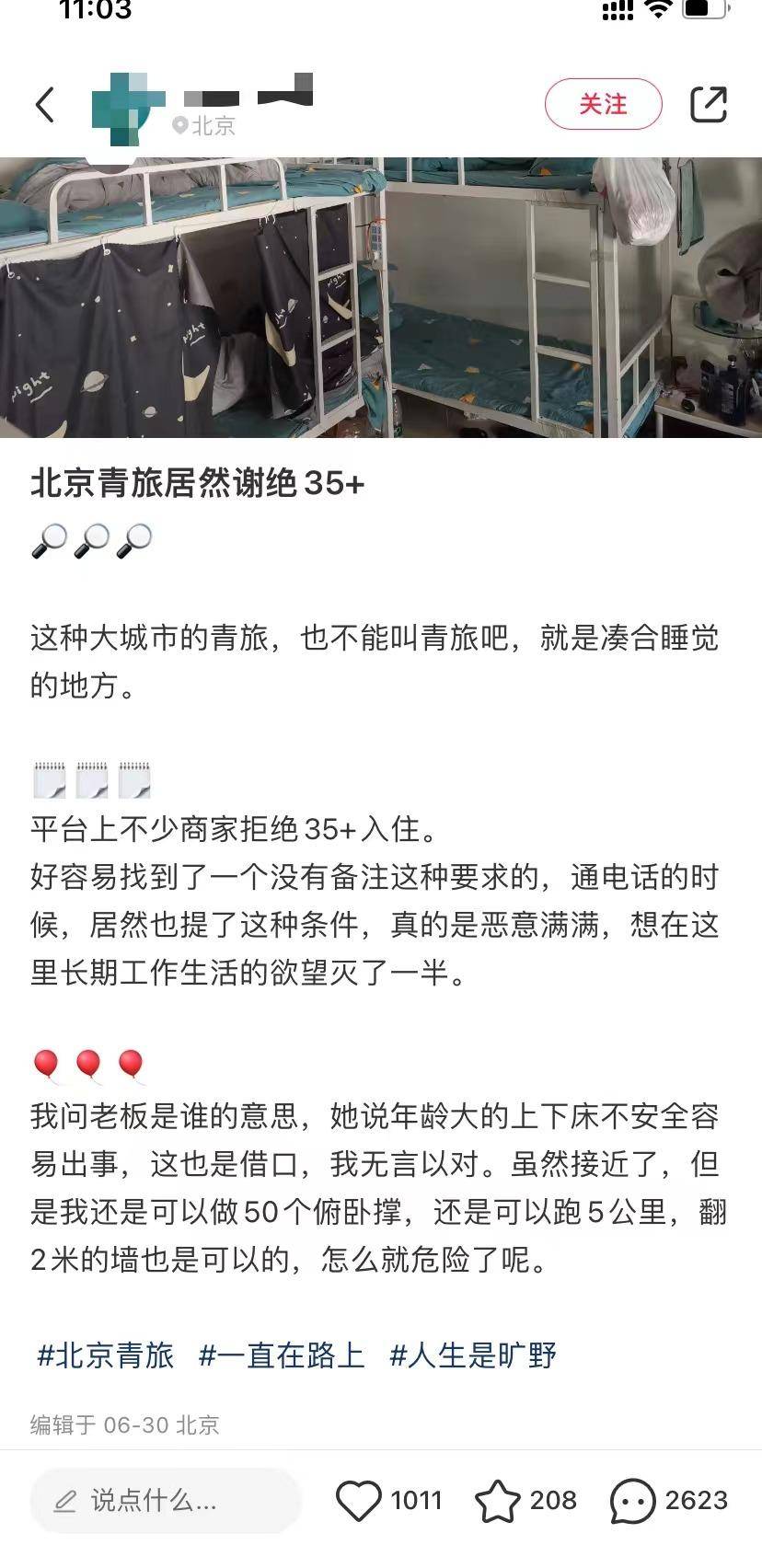The width and height of the screenshot is (762, 1568).
Task: Like this post with the heart
Action: [358, 1500]
